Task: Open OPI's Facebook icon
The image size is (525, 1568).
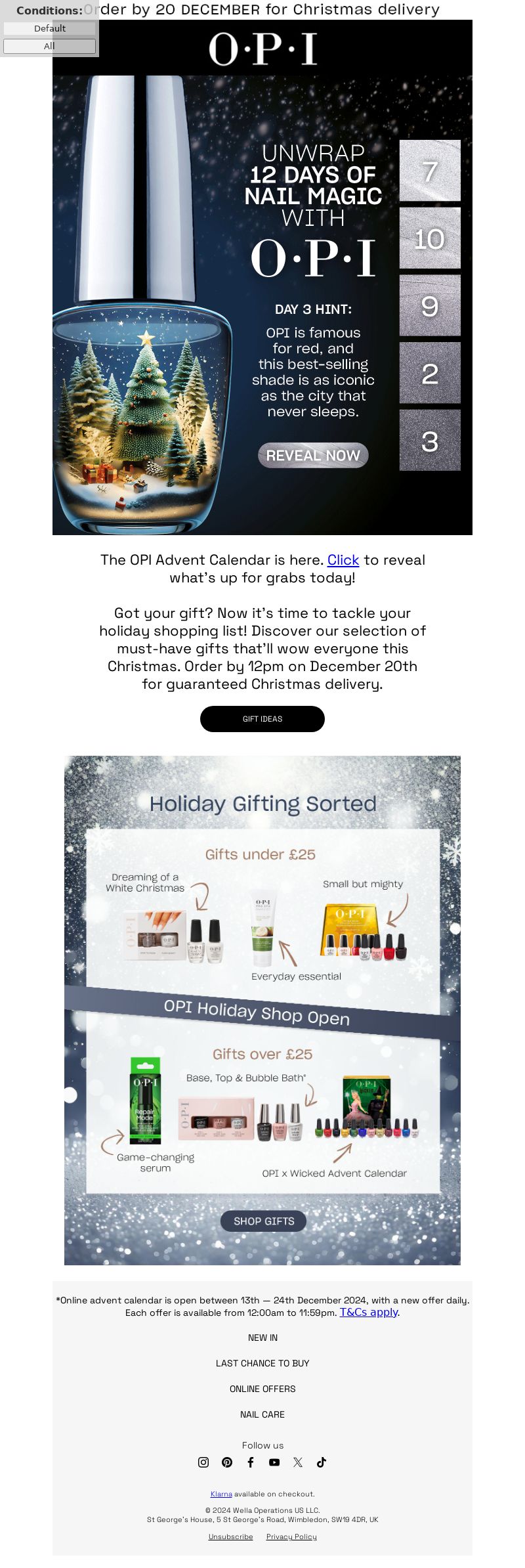Action: tap(251, 1462)
